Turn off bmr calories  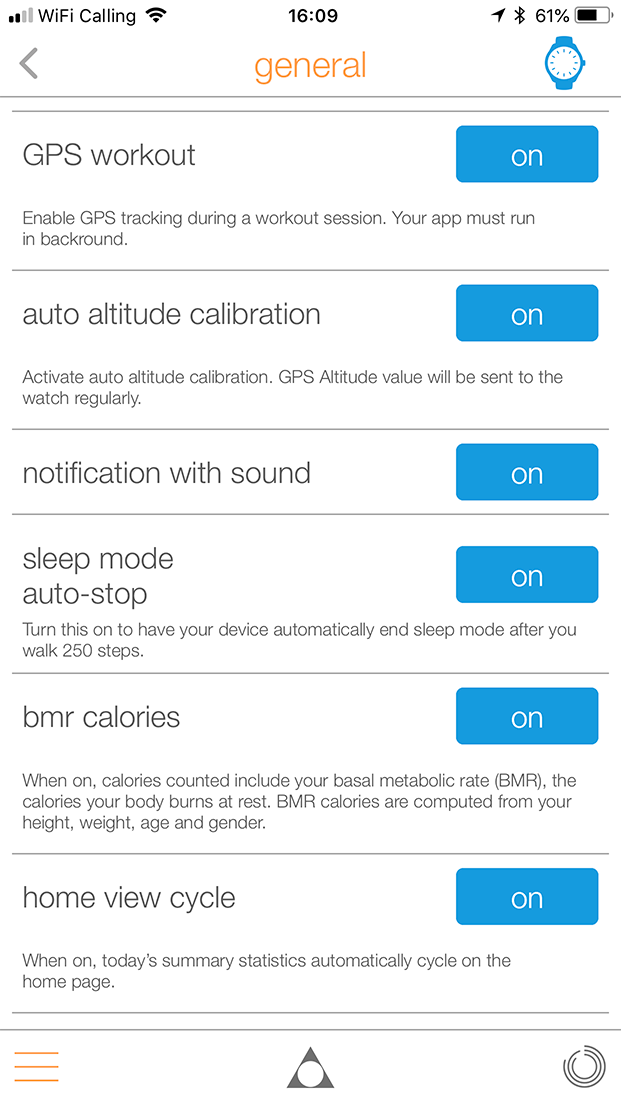(x=527, y=716)
